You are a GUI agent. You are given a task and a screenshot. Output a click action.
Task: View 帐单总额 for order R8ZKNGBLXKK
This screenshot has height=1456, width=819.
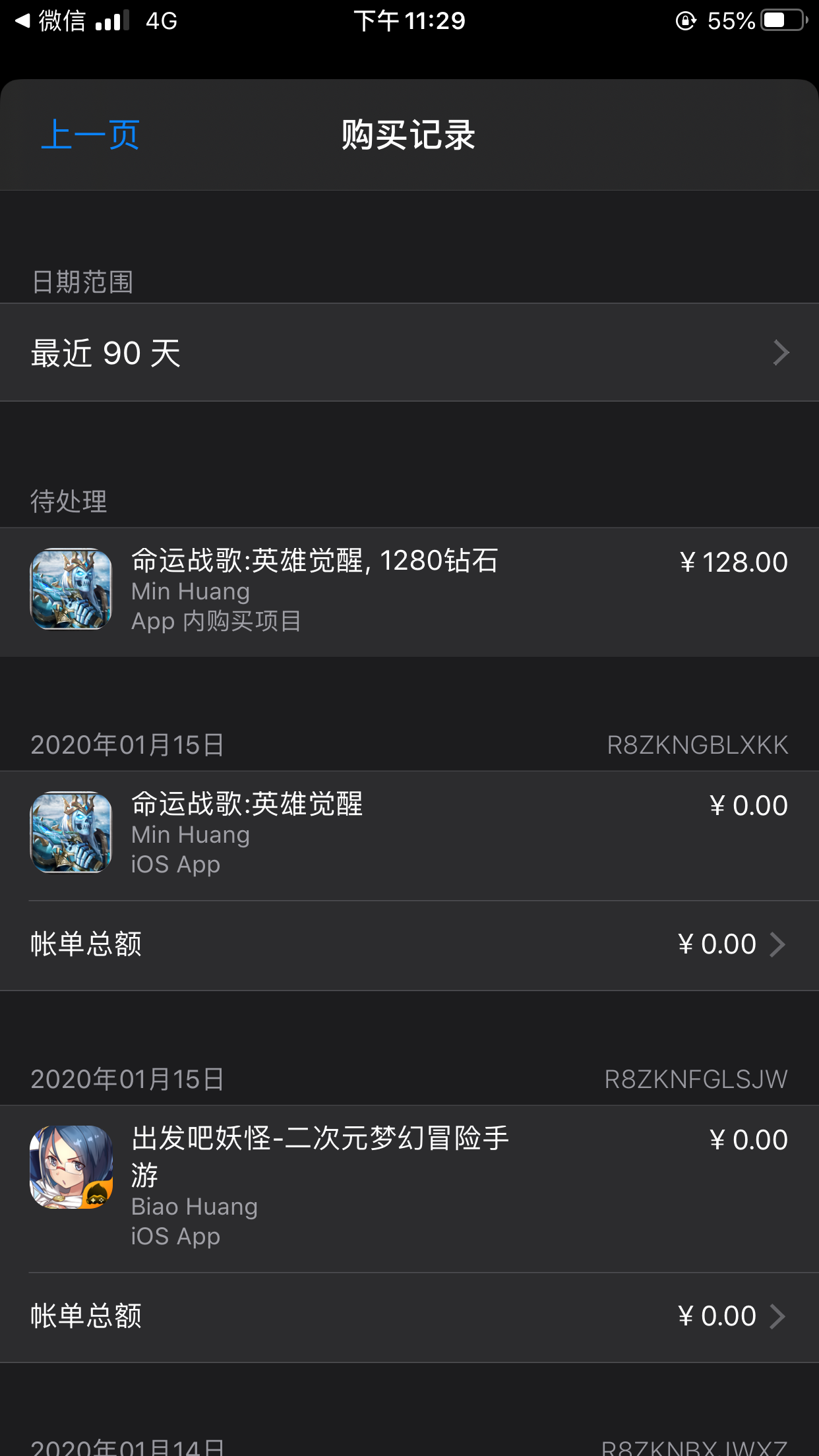point(409,944)
